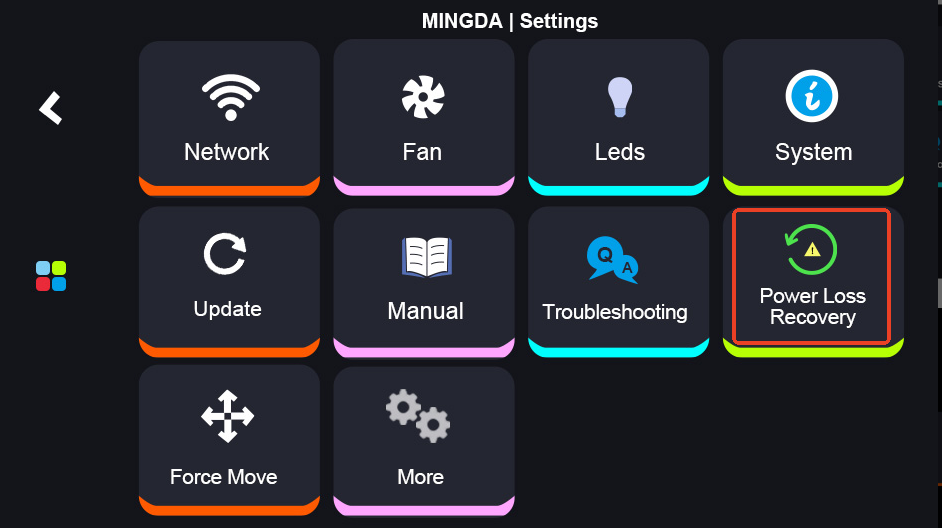Select the Update tile
Viewport: 942px width, 528px height.
[x=229, y=279]
